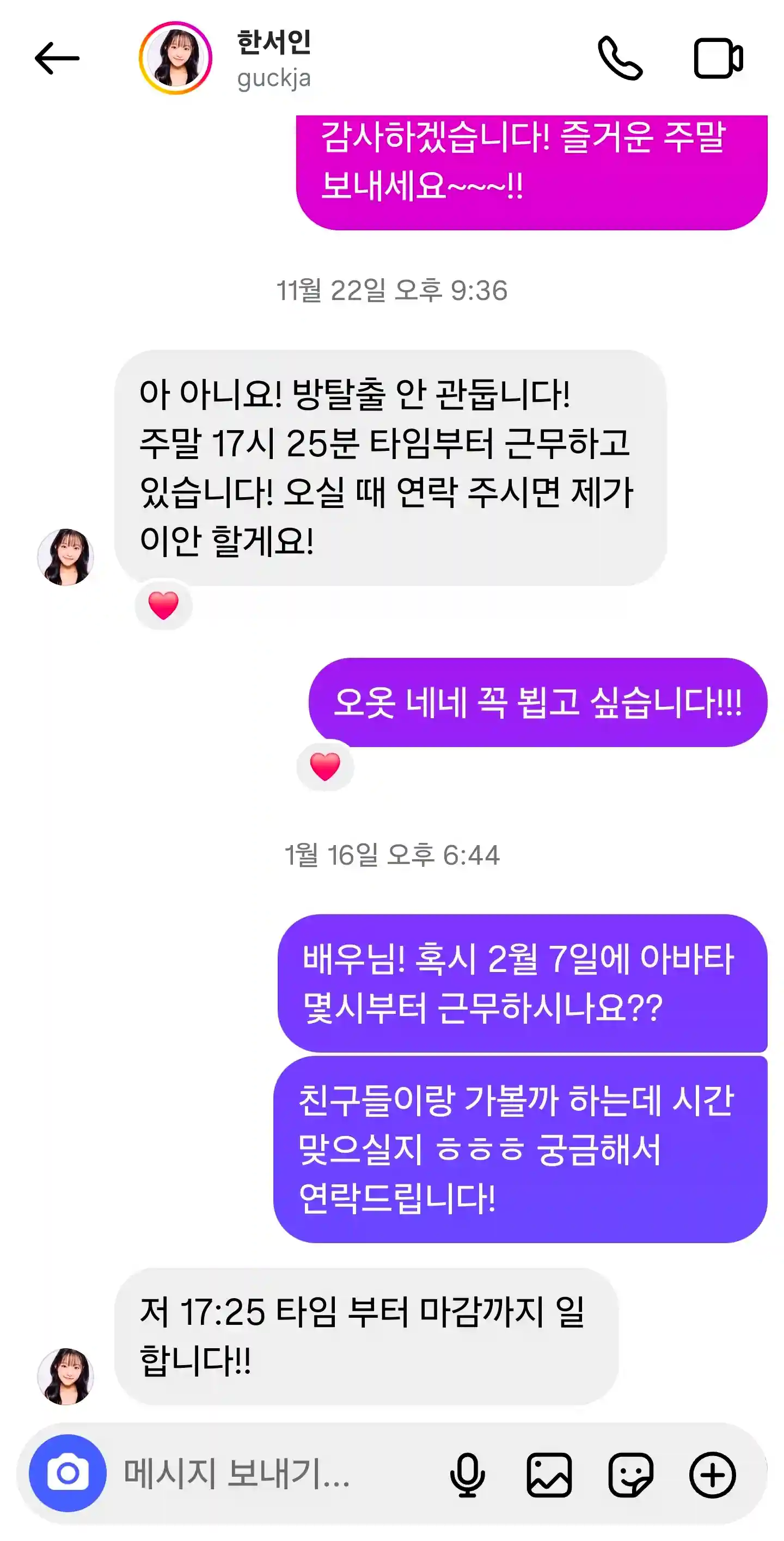Viewport: 784px width, 1541px height.
Task: Start a voice call with 한서인
Action: tap(620, 59)
